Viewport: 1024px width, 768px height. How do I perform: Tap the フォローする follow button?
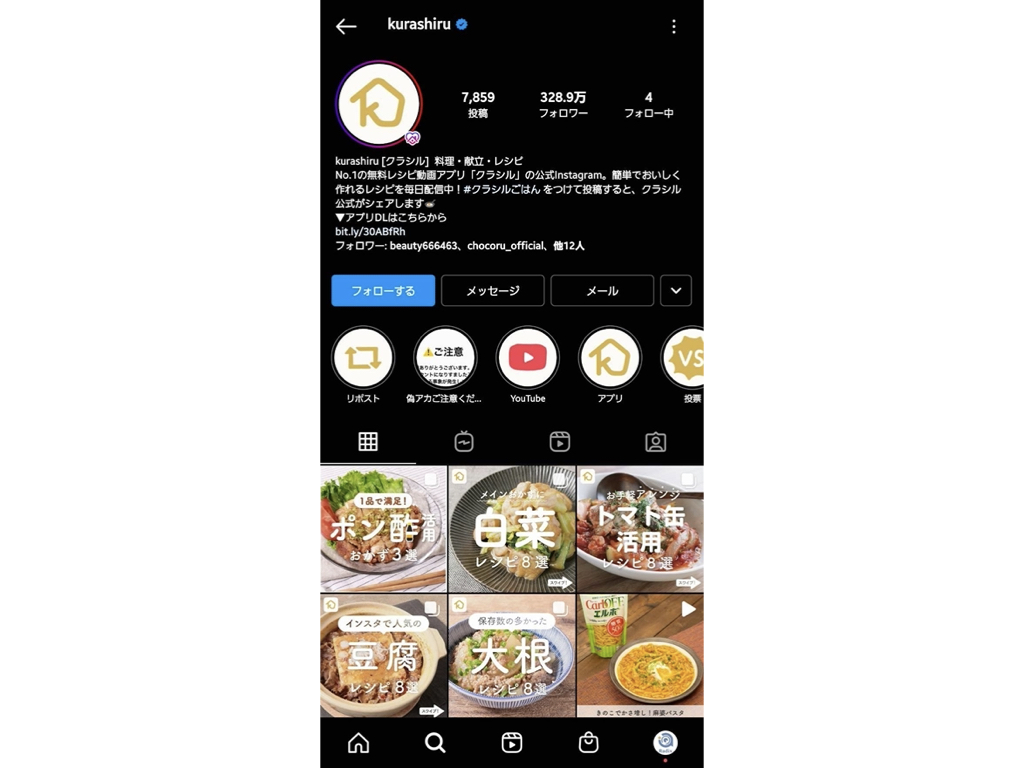383,291
